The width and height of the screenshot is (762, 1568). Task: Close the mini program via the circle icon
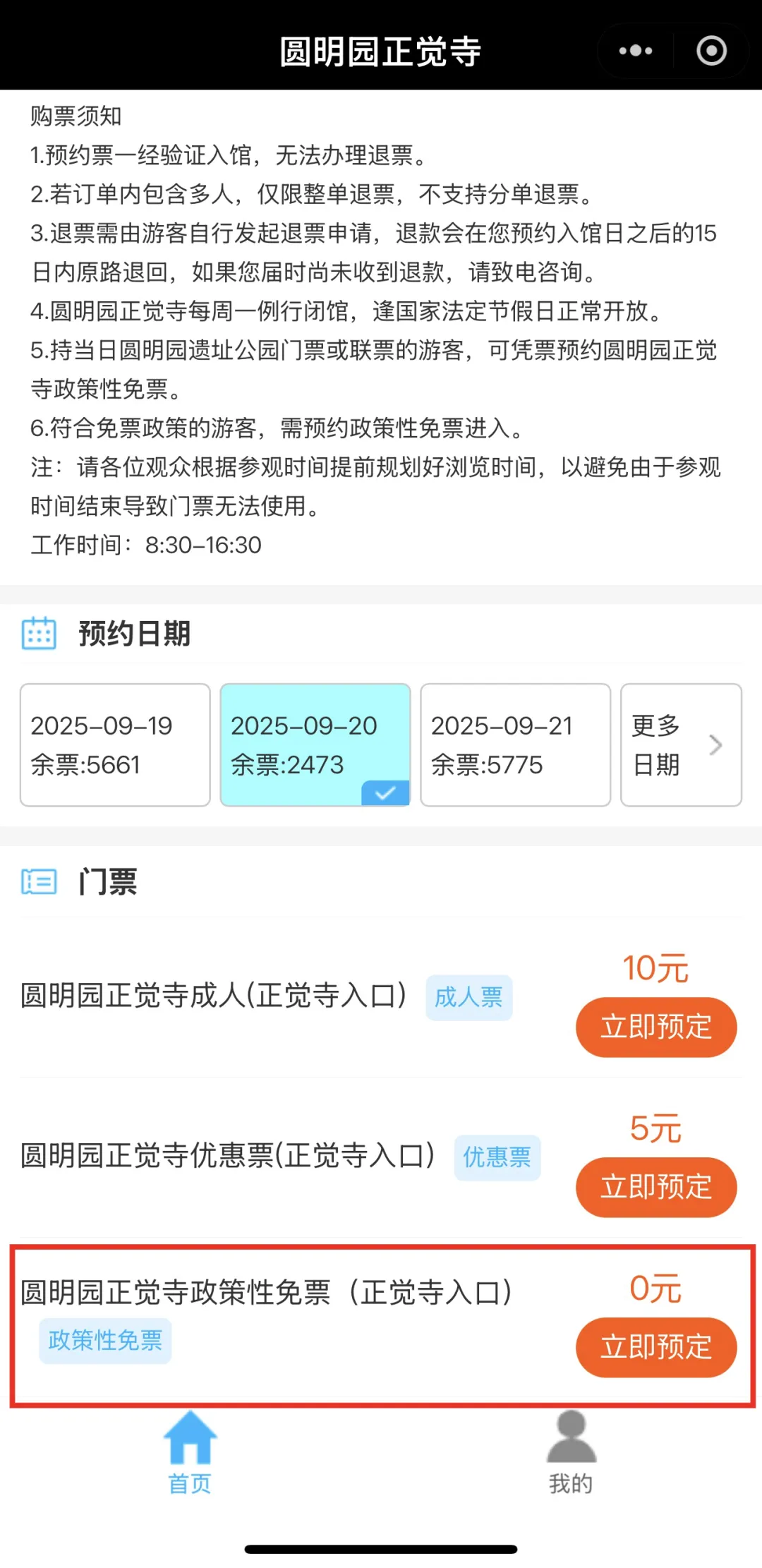711,51
